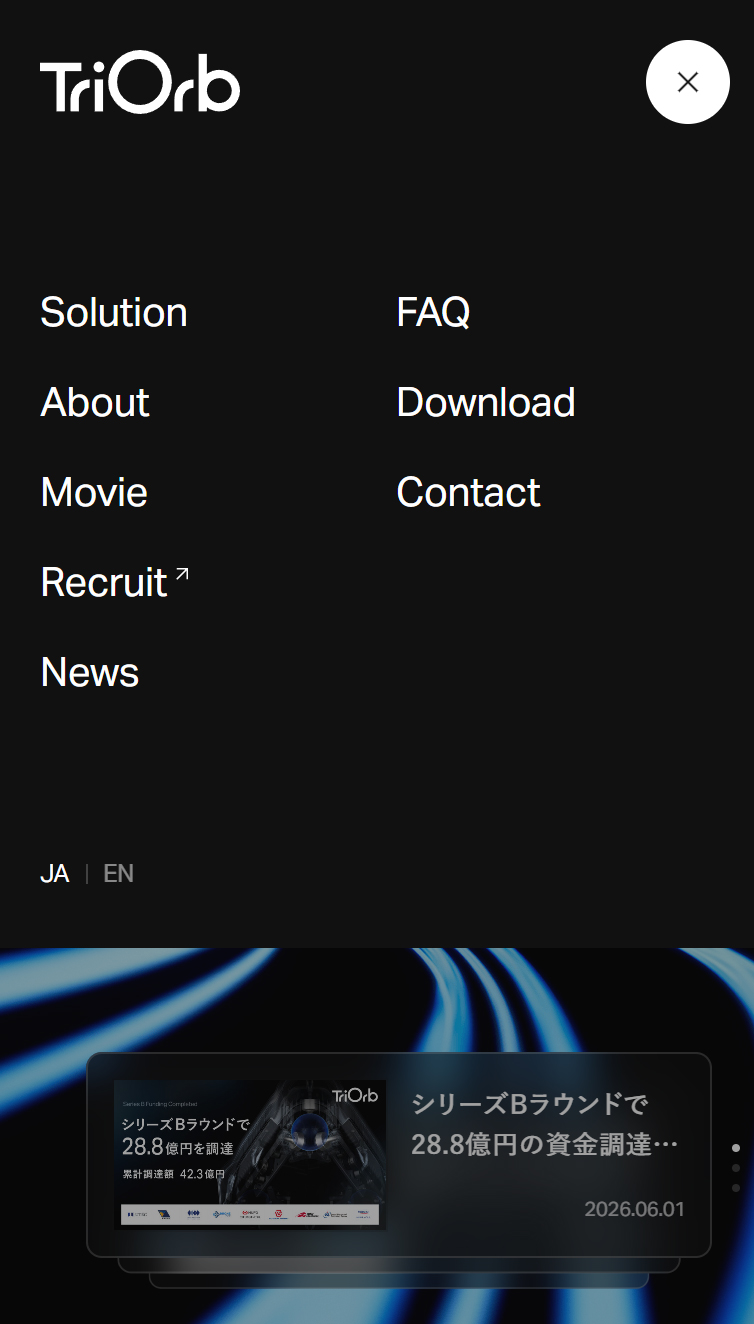View the News page
The image size is (754, 1324).
point(90,673)
